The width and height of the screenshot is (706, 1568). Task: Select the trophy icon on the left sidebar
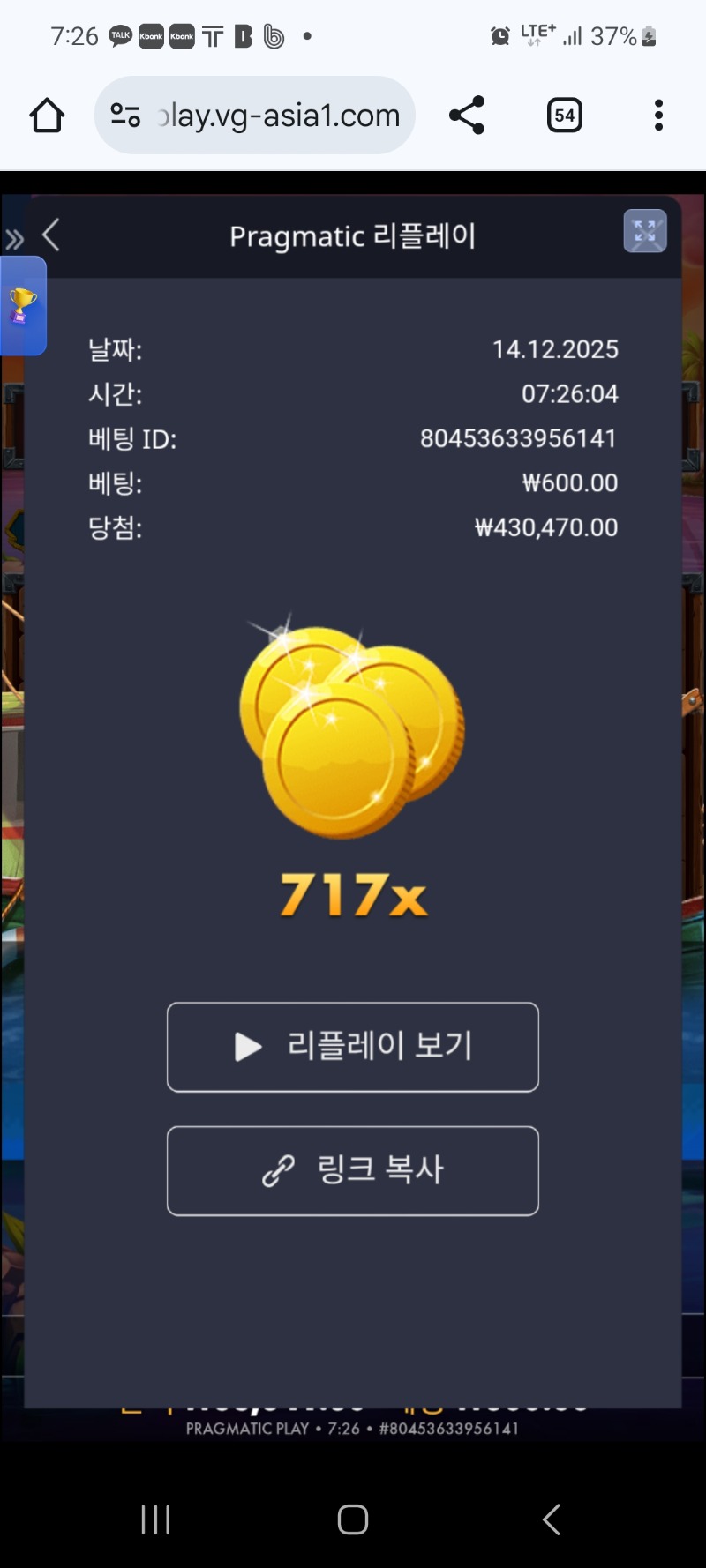21,305
